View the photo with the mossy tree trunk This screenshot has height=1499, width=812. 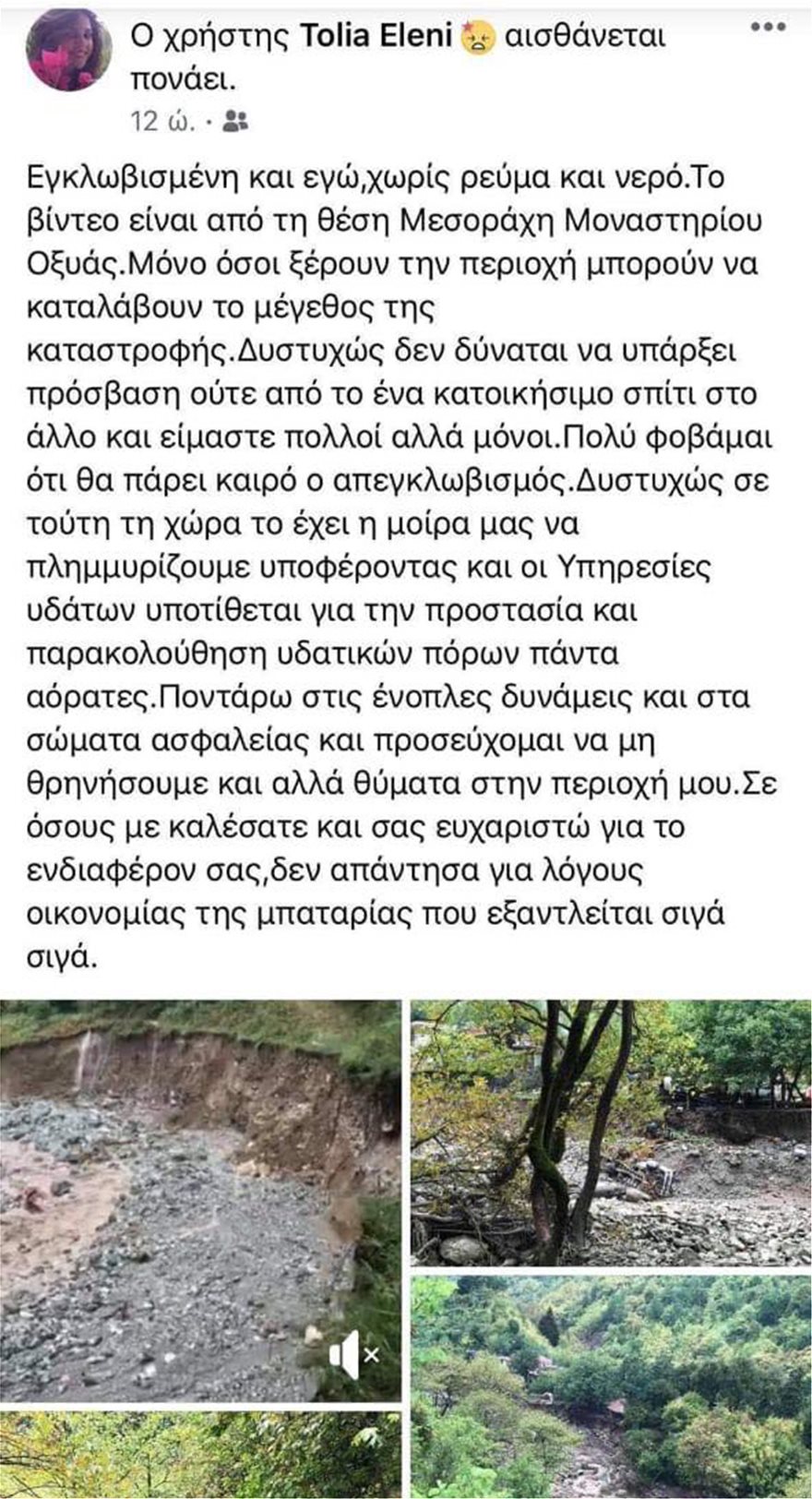(611, 1132)
